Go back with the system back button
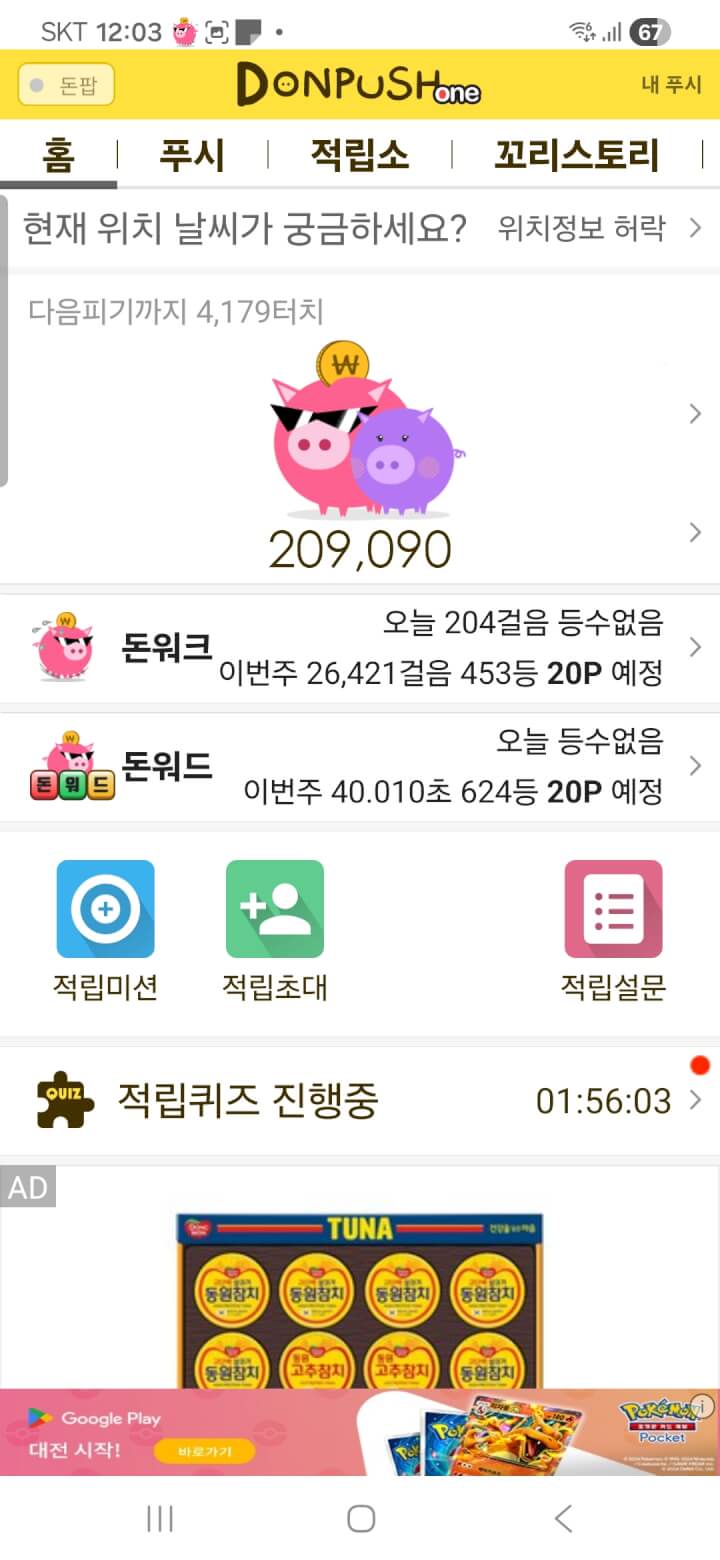The width and height of the screenshot is (720, 1560). click(563, 1519)
